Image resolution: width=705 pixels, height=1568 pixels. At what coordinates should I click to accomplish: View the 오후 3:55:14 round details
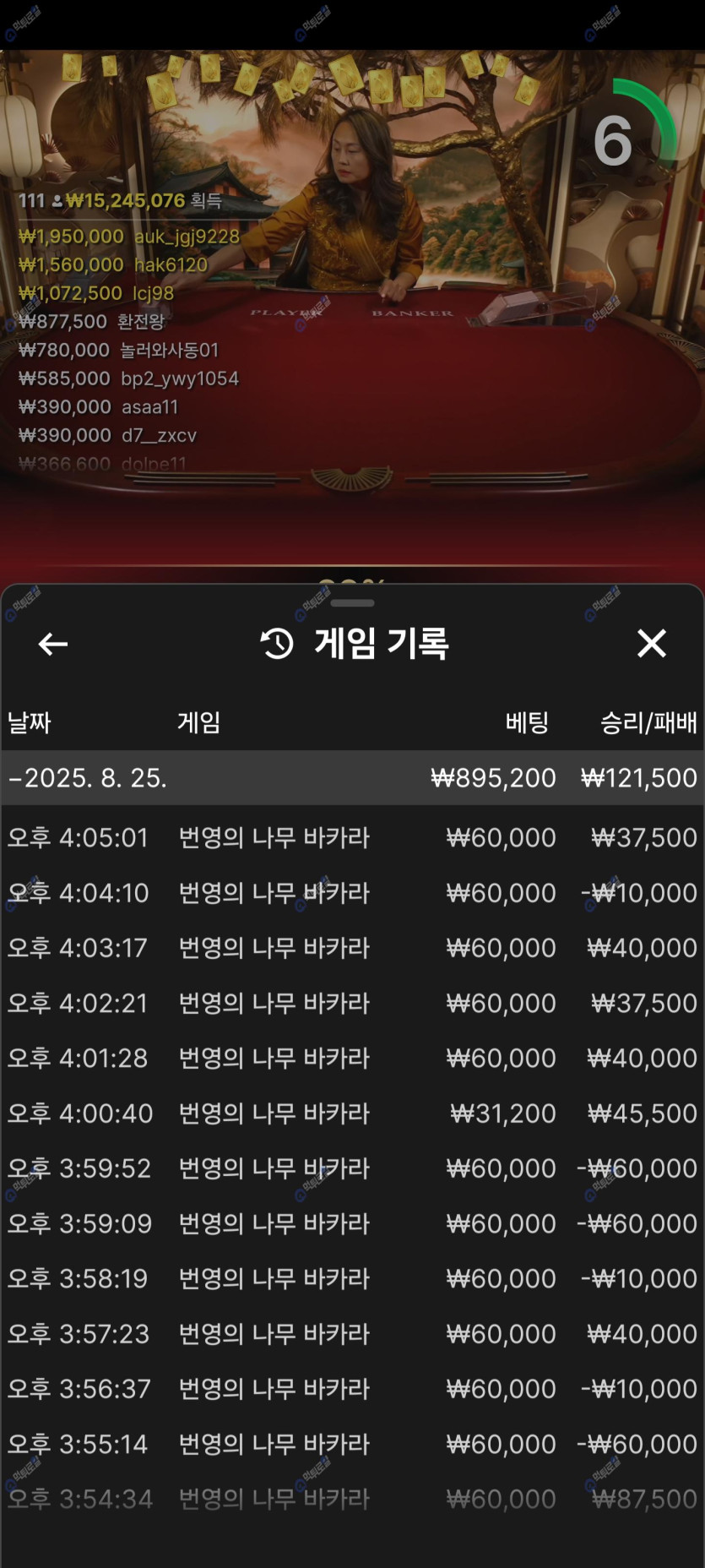click(x=352, y=1444)
